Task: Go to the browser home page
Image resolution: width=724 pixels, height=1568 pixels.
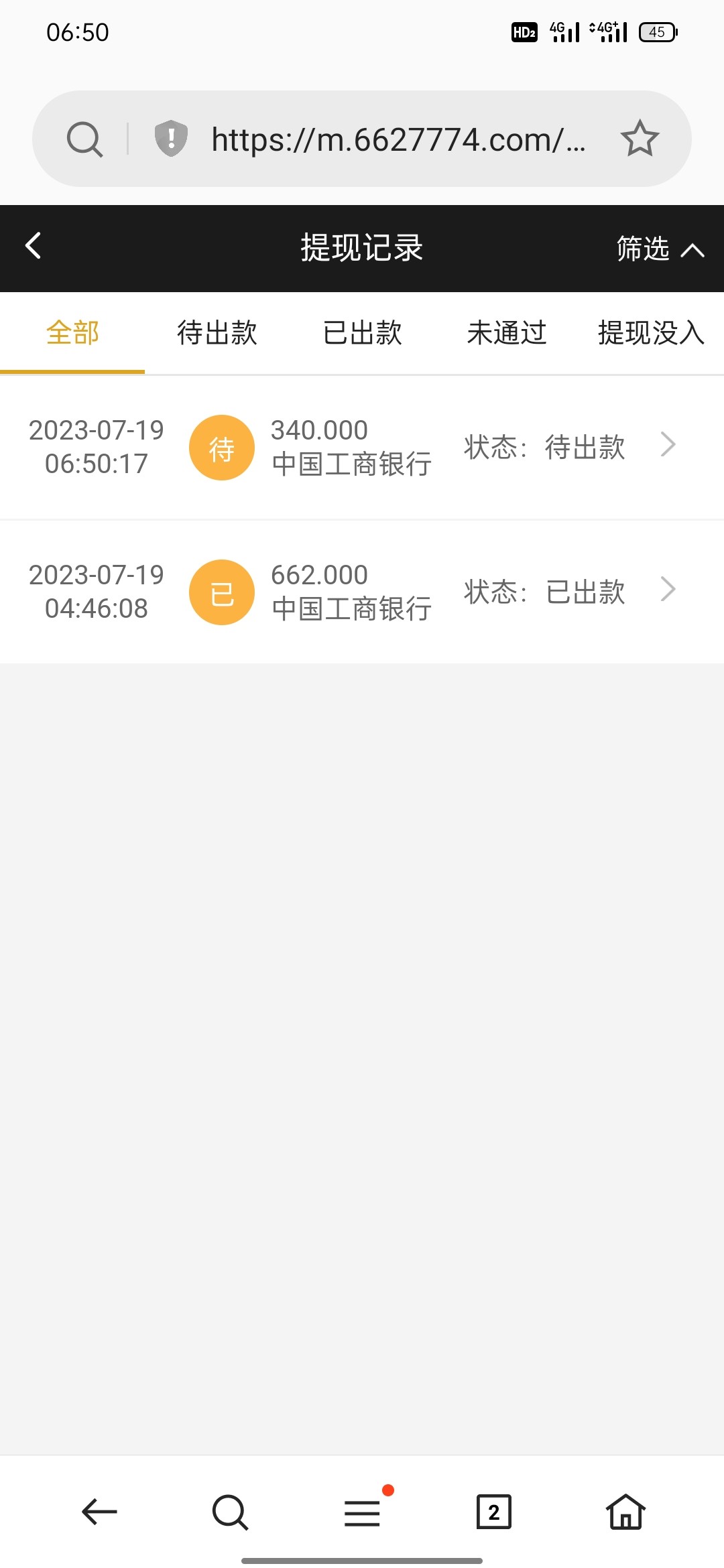Action: click(625, 1512)
